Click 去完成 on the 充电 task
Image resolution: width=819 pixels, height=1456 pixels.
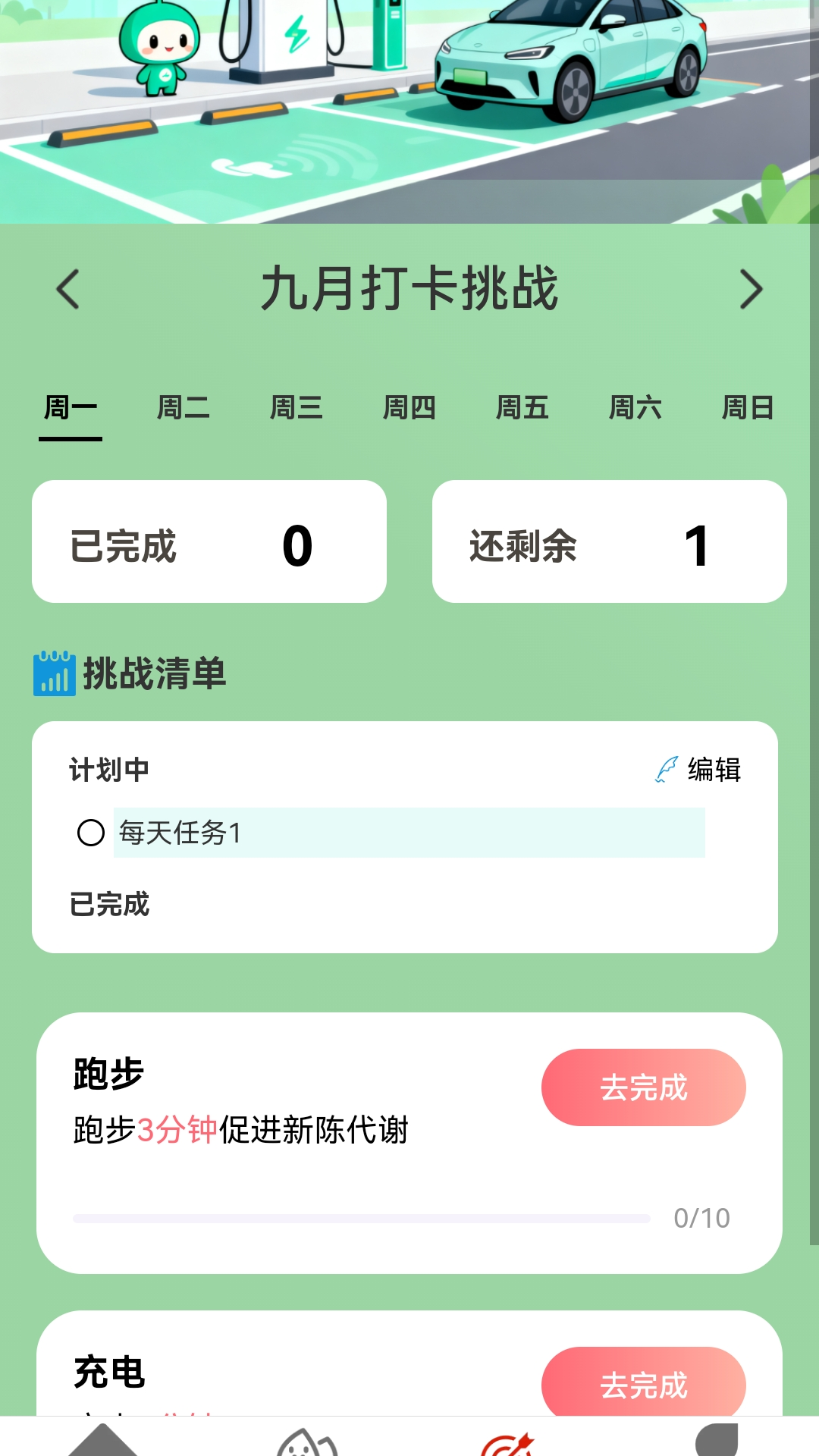point(643,1384)
